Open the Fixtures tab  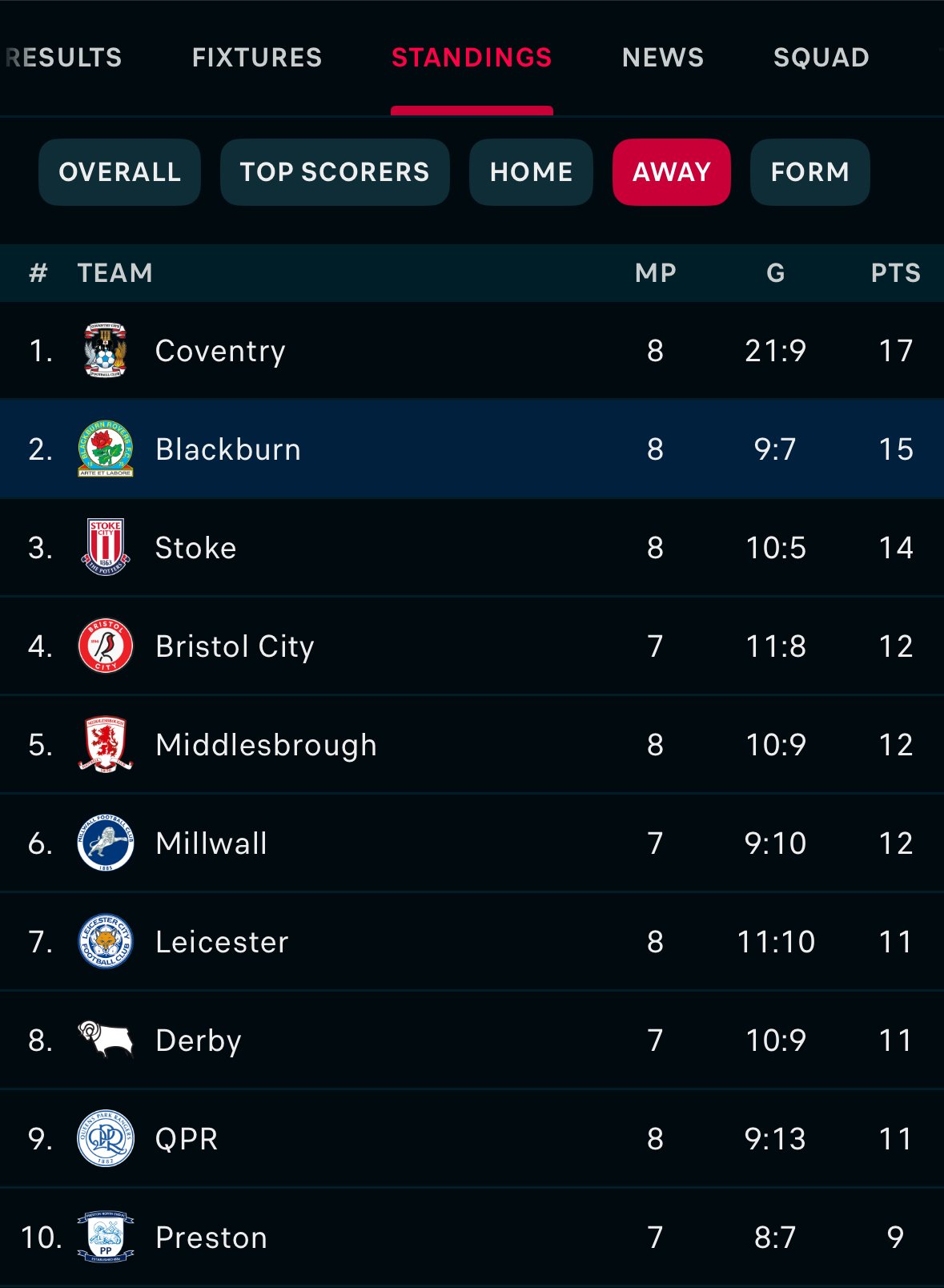click(257, 58)
